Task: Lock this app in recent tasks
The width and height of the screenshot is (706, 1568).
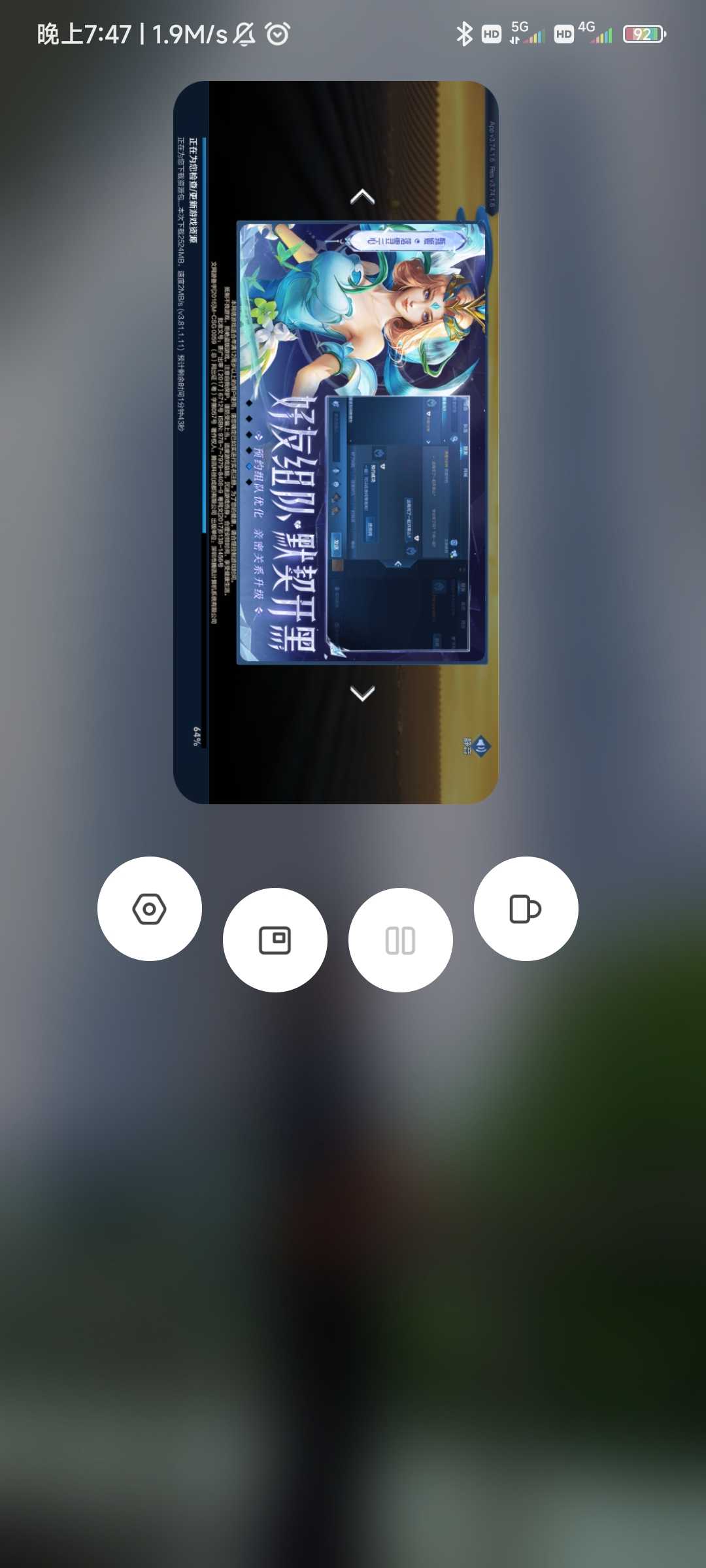Action: 526,909
